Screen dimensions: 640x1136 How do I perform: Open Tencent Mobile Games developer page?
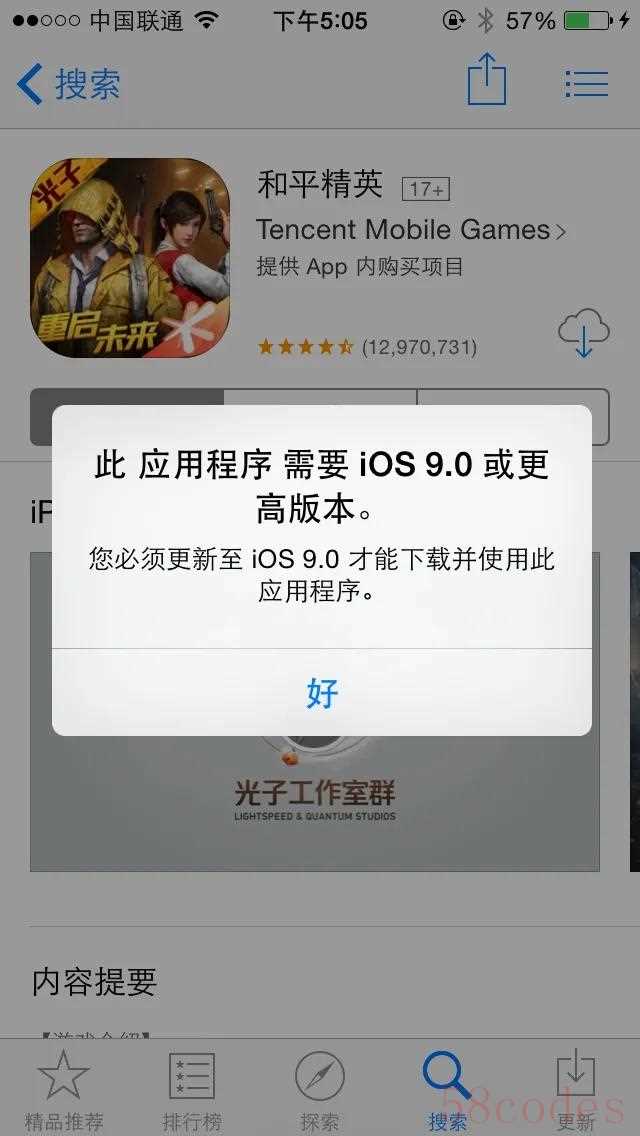[x=410, y=229]
